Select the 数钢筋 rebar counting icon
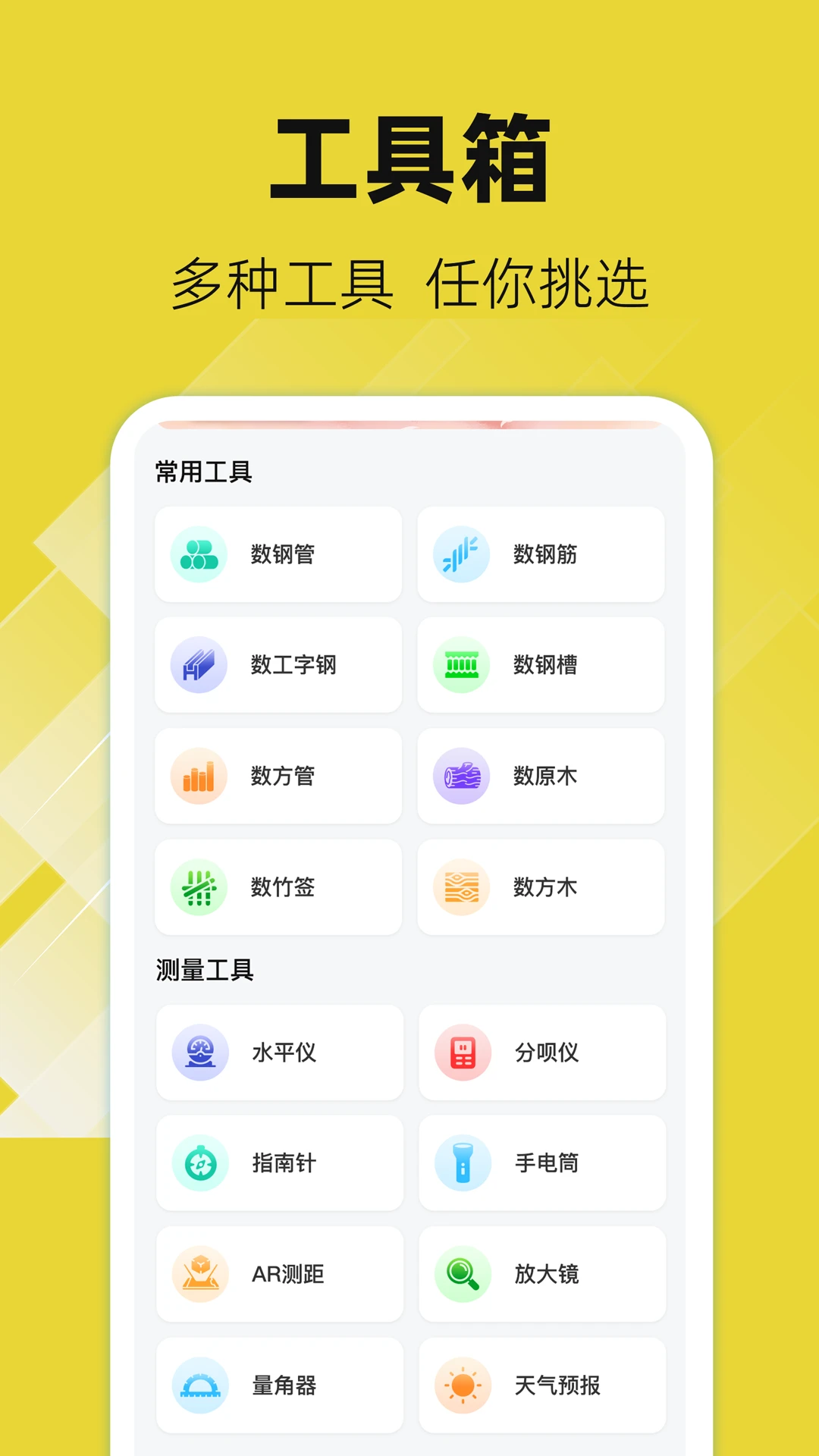The width and height of the screenshot is (819, 1456). (461, 554)
